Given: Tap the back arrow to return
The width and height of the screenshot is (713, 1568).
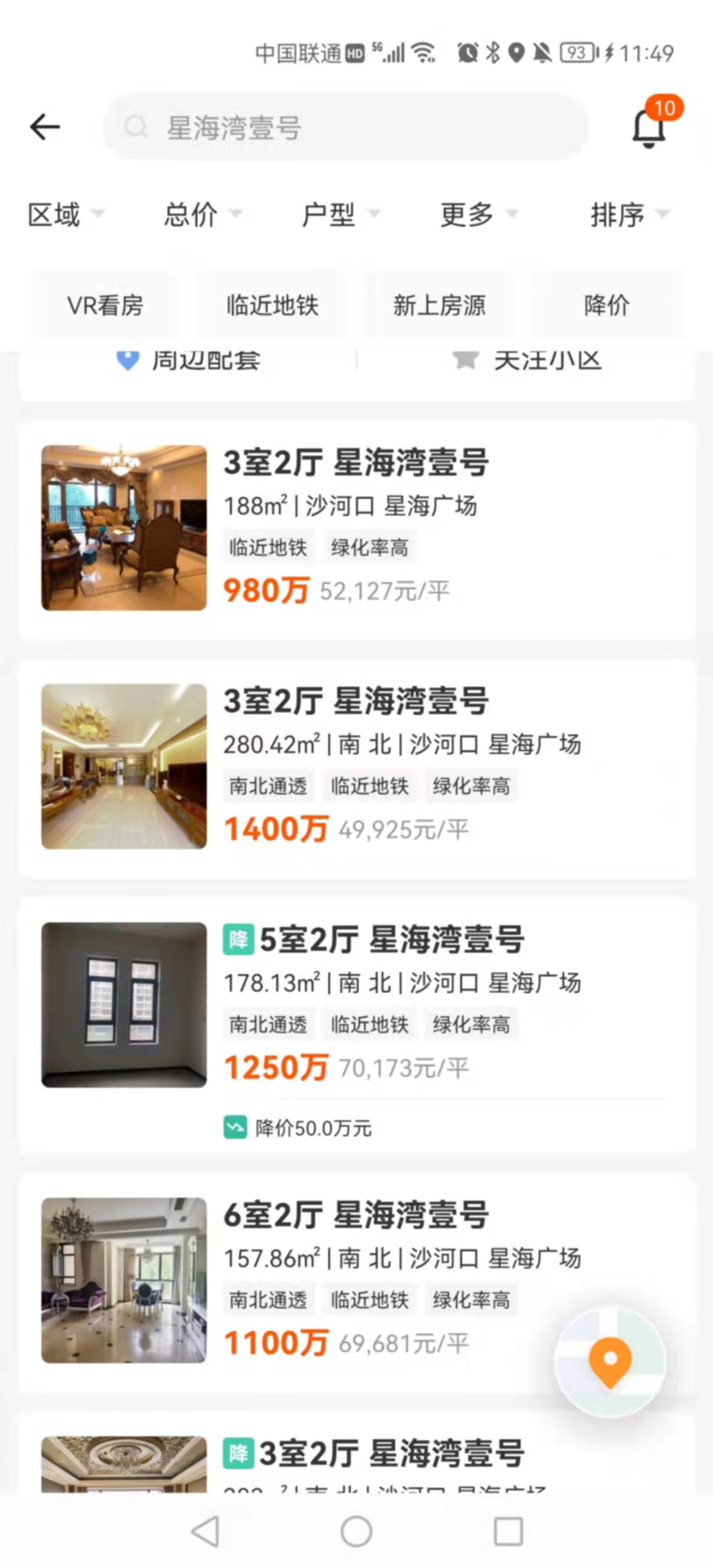Looking at the screenshot, I should coord(45,127).
